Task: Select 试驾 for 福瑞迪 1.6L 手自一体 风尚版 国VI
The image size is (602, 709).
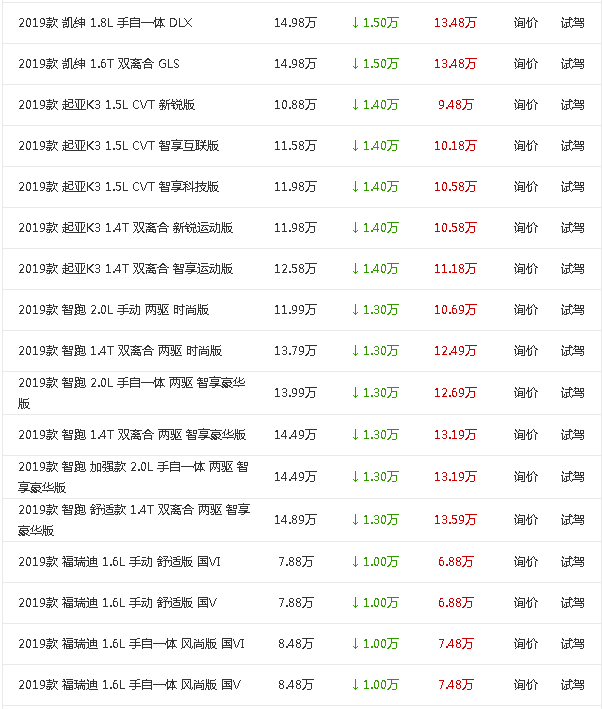Action: [573, 644]
